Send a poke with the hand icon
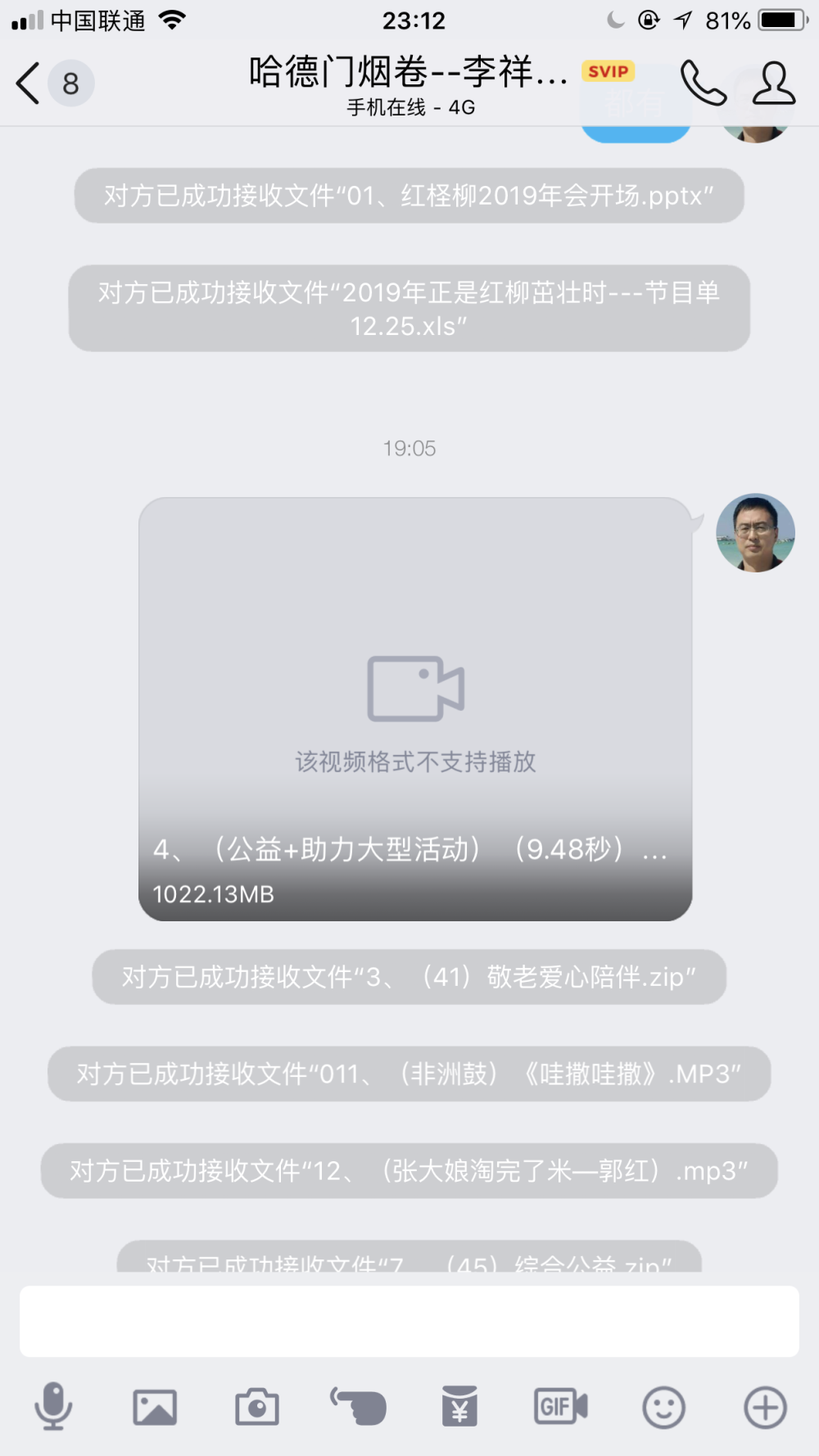819x1456 pixels. [358, 1407]
